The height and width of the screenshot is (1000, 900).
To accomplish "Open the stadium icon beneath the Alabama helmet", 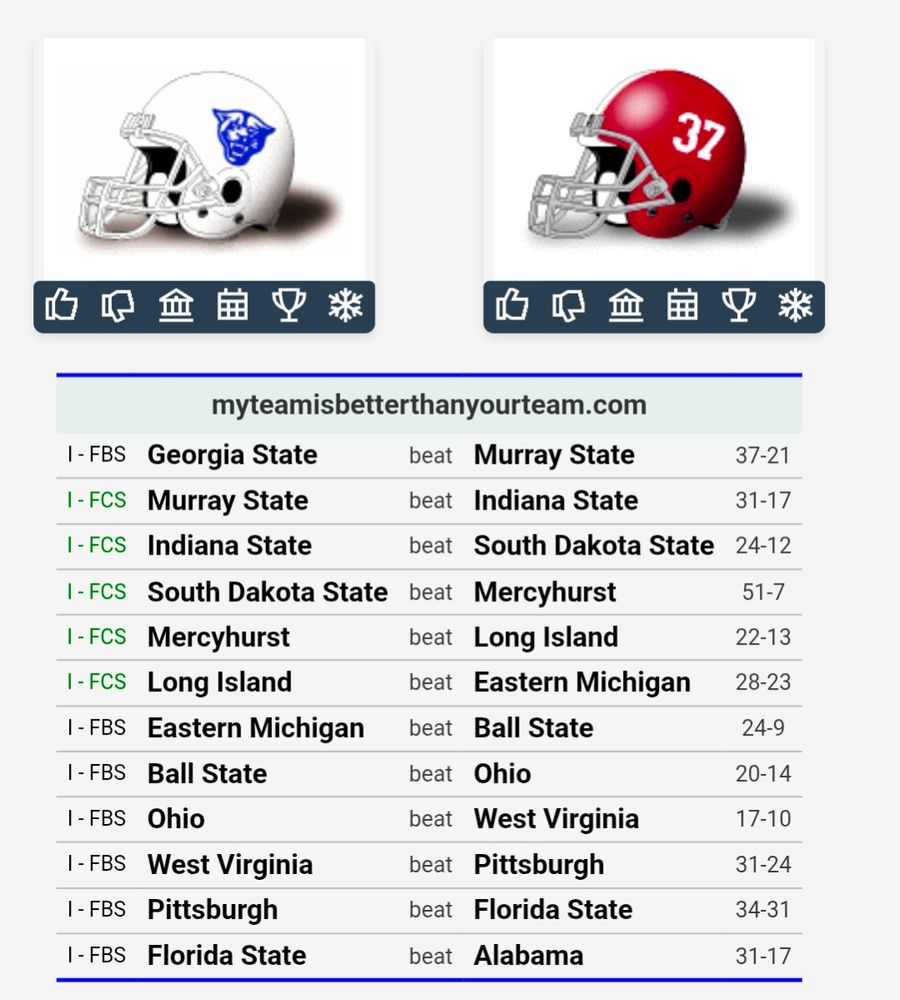I will 626,308.
